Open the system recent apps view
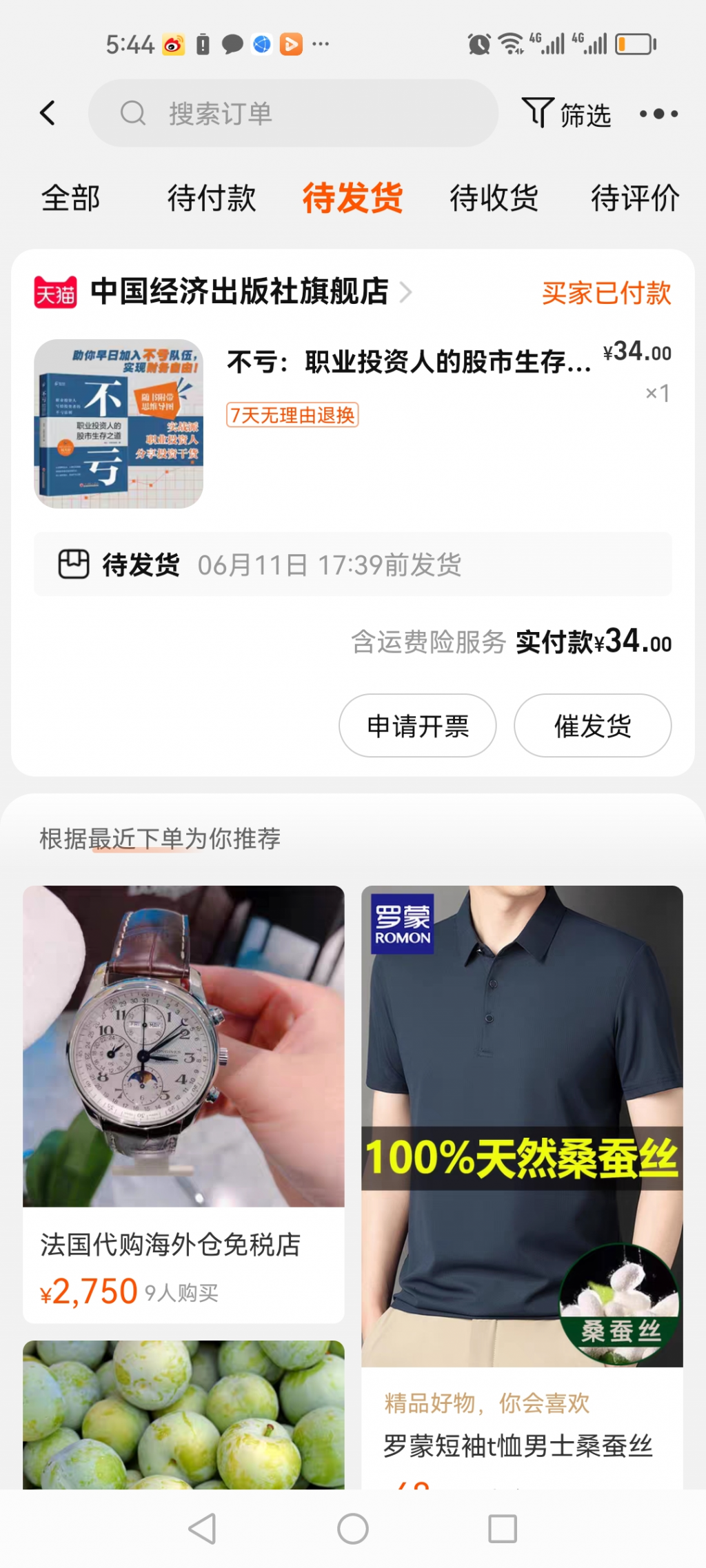Image resolution: width=706 pixels, height=1568 pixels. pyautogui.click(x=503, y=1529)
